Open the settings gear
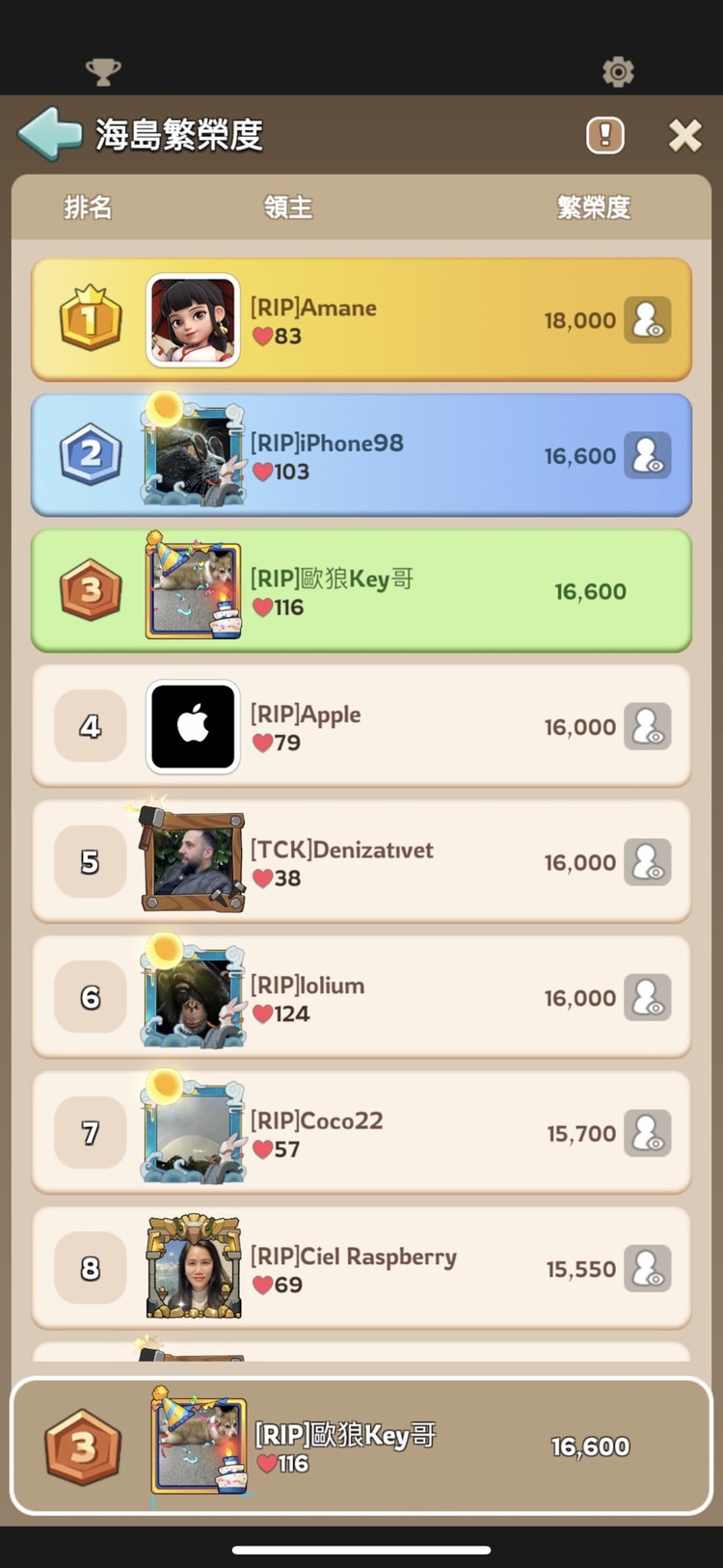 point(618,71)
